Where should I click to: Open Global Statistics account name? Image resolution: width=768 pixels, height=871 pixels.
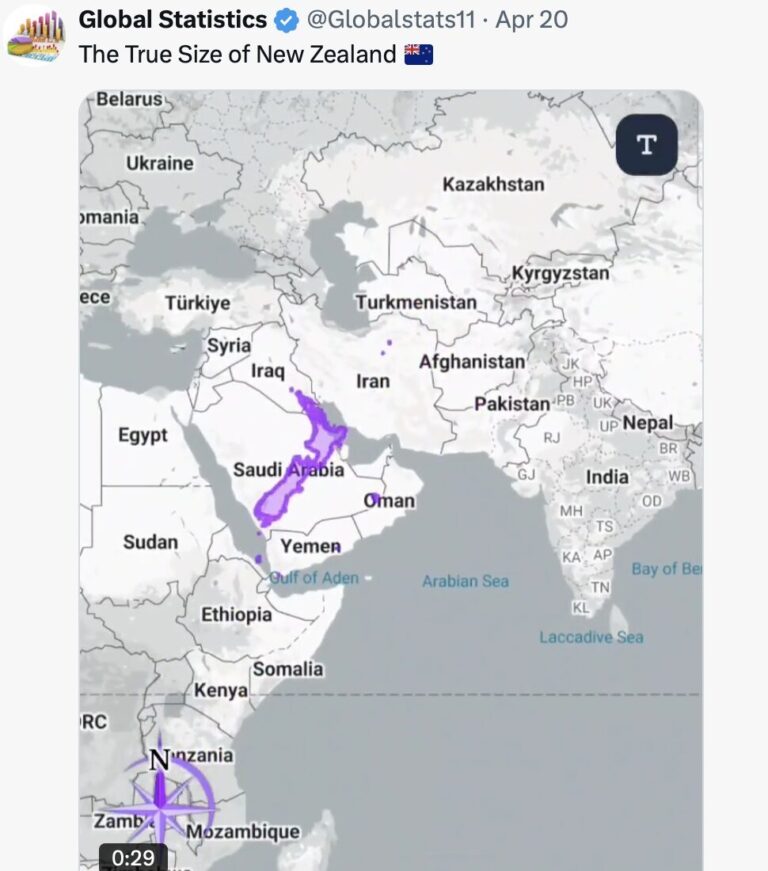pyautogui.click(x=172, y=20)
